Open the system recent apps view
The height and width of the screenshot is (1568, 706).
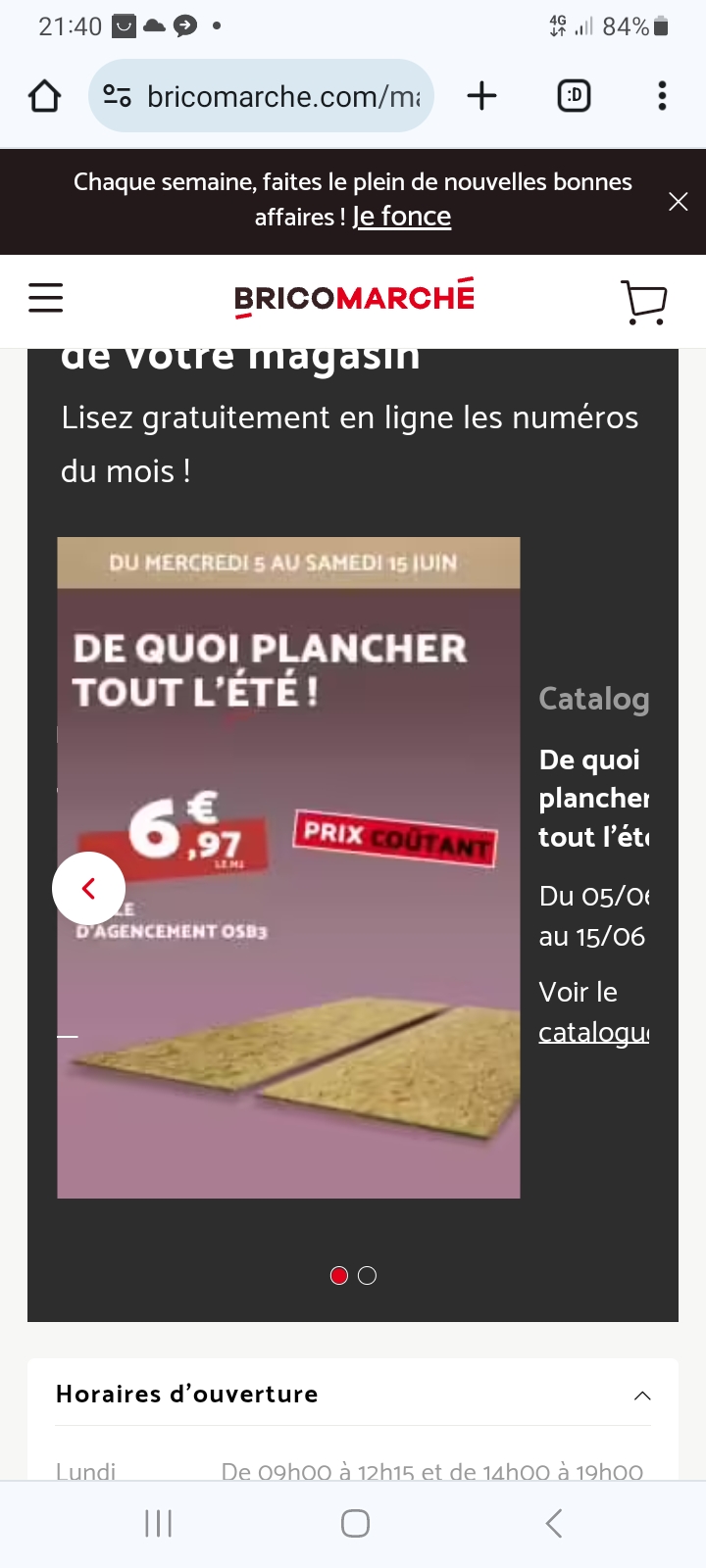click(158, 1523)
